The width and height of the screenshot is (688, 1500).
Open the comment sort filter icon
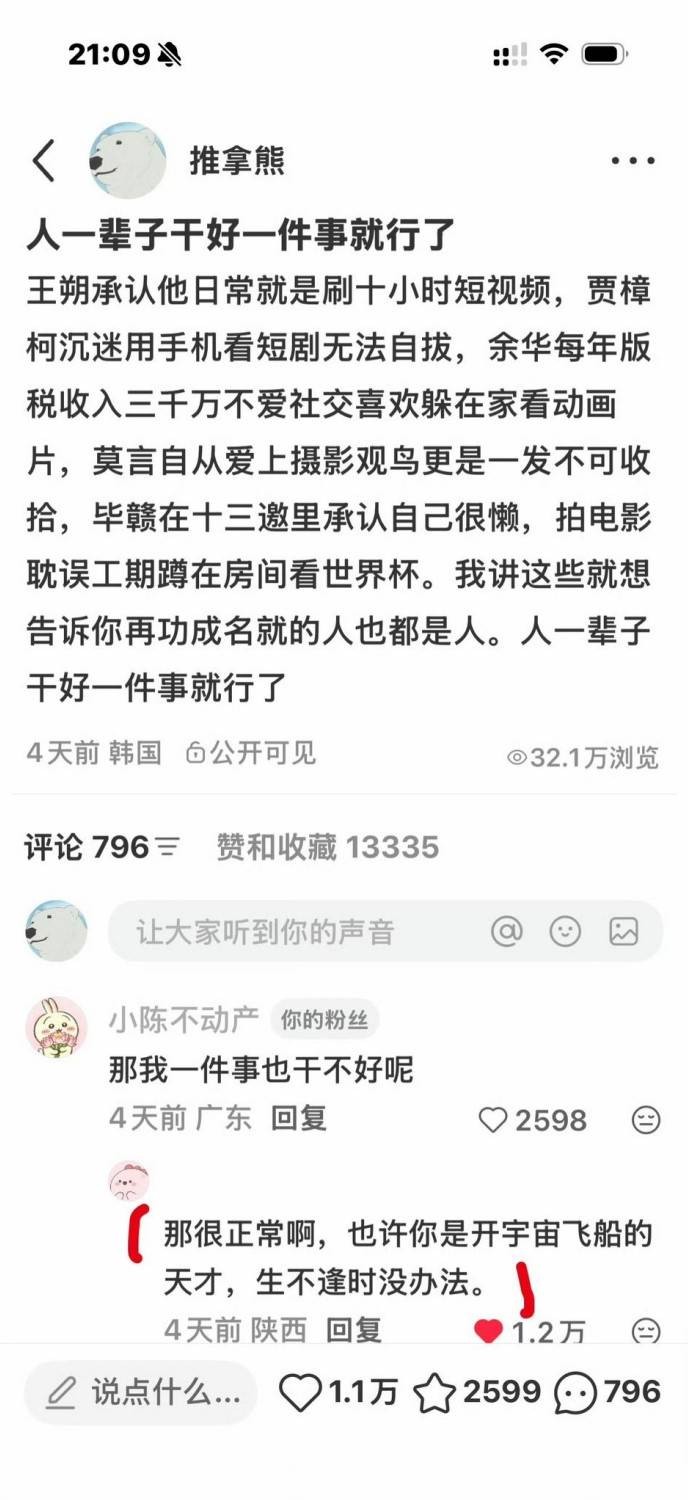point(169,848)
